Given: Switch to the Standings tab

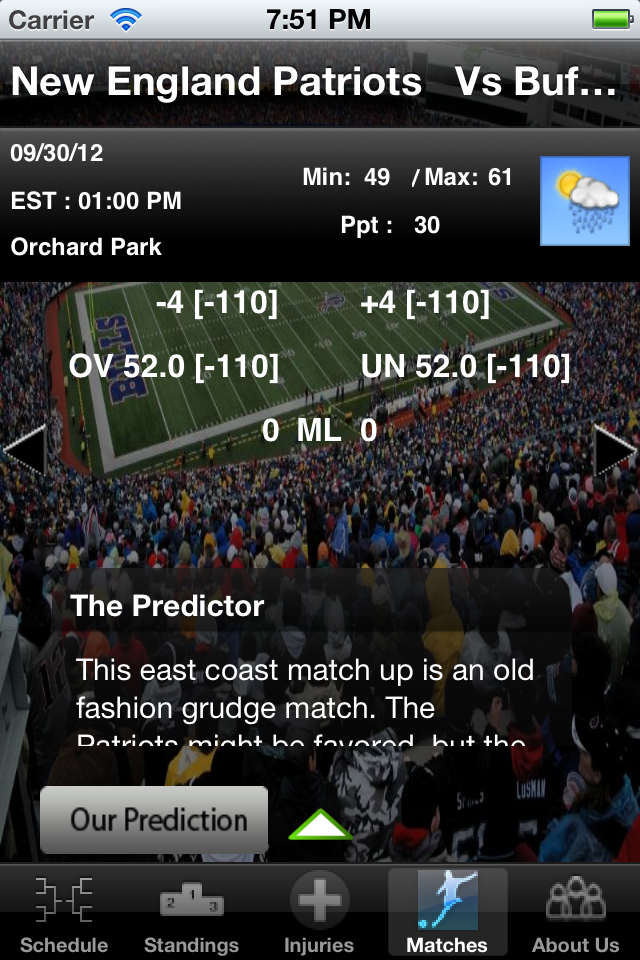Looking at the screenshot, I should (191, 912).
